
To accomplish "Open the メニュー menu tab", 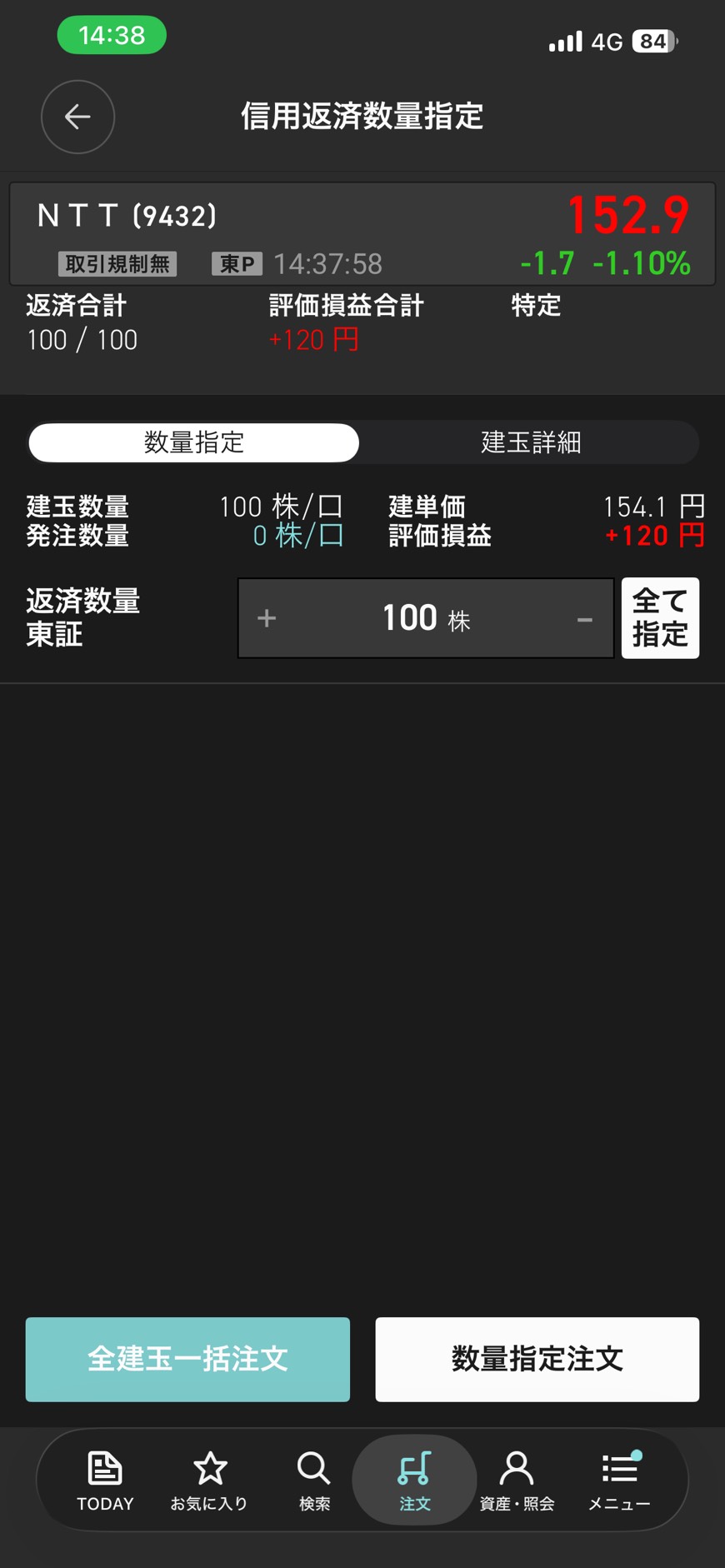I will [x=619, y=1481].
